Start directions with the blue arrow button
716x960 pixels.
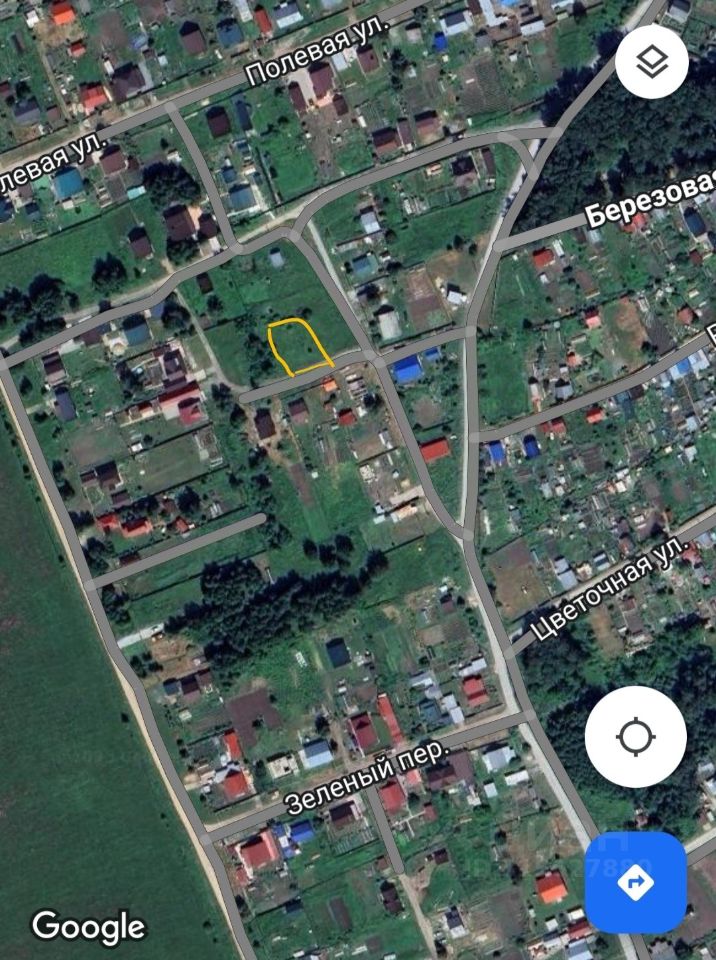636,882
